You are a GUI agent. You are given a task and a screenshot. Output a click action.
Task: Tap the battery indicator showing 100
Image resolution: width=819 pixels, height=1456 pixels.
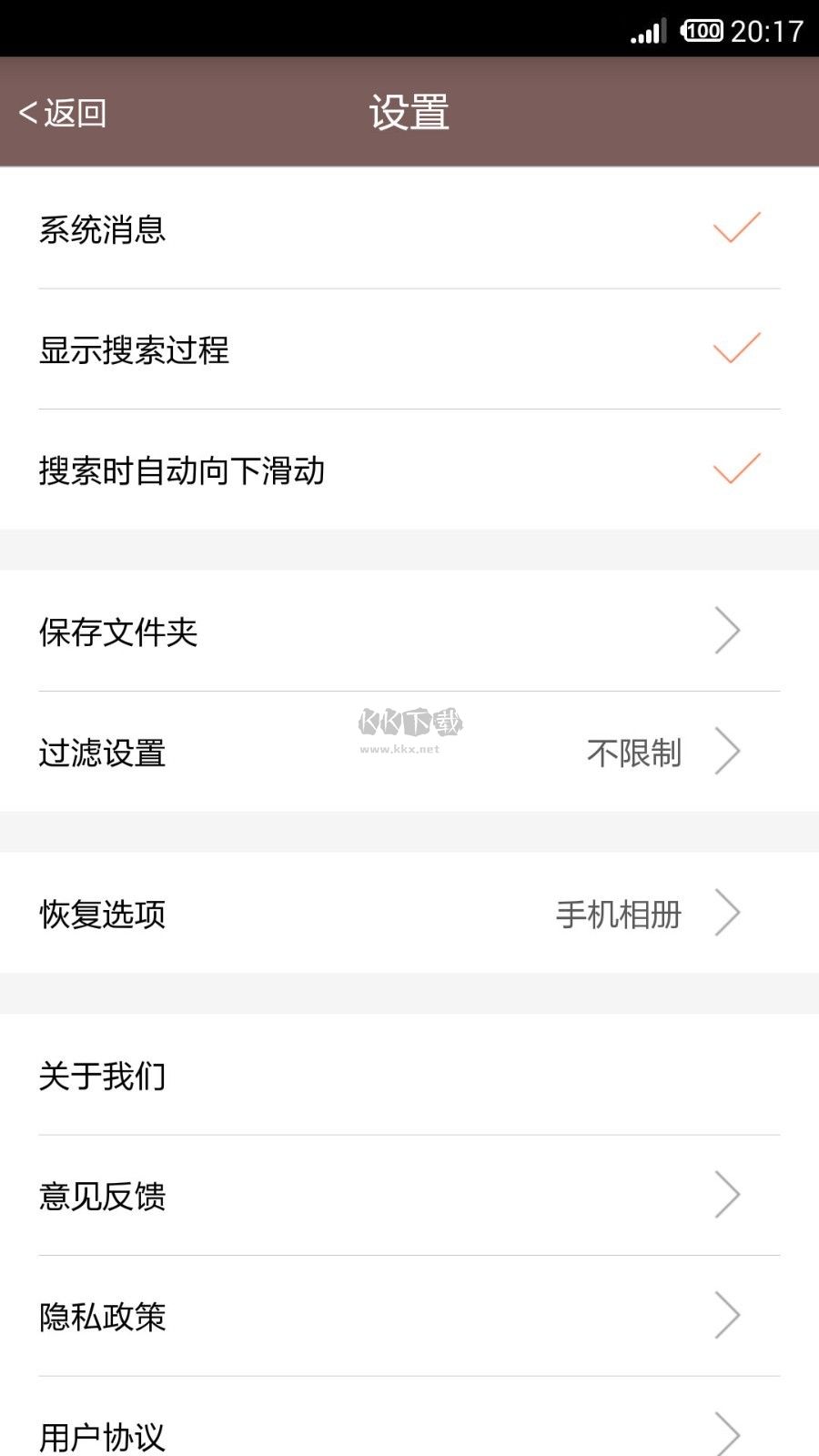(701, 30)
